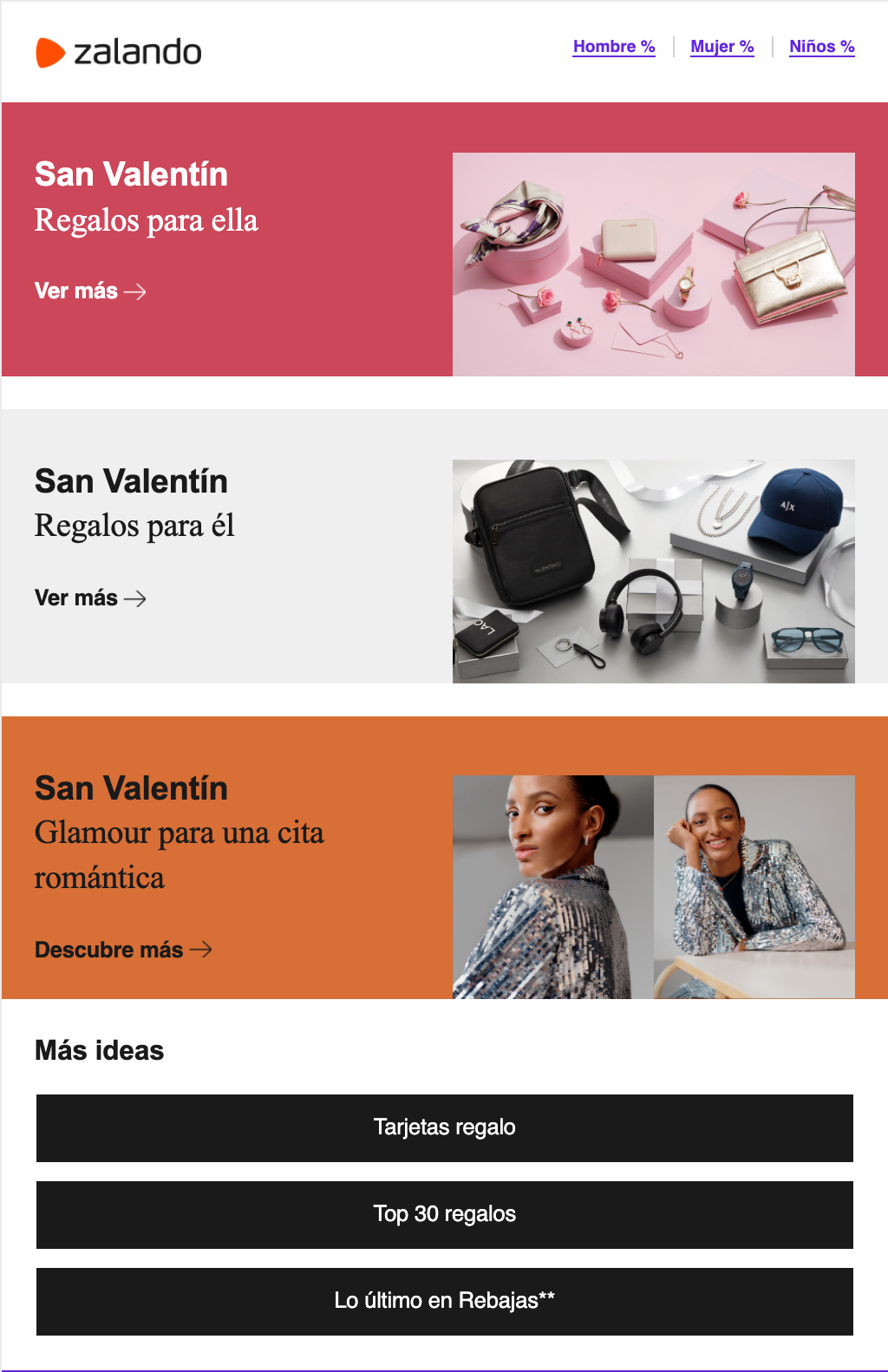Open the sequin jacket model image
Viewport: 888px width, 1372px height.
coord(653,886)
